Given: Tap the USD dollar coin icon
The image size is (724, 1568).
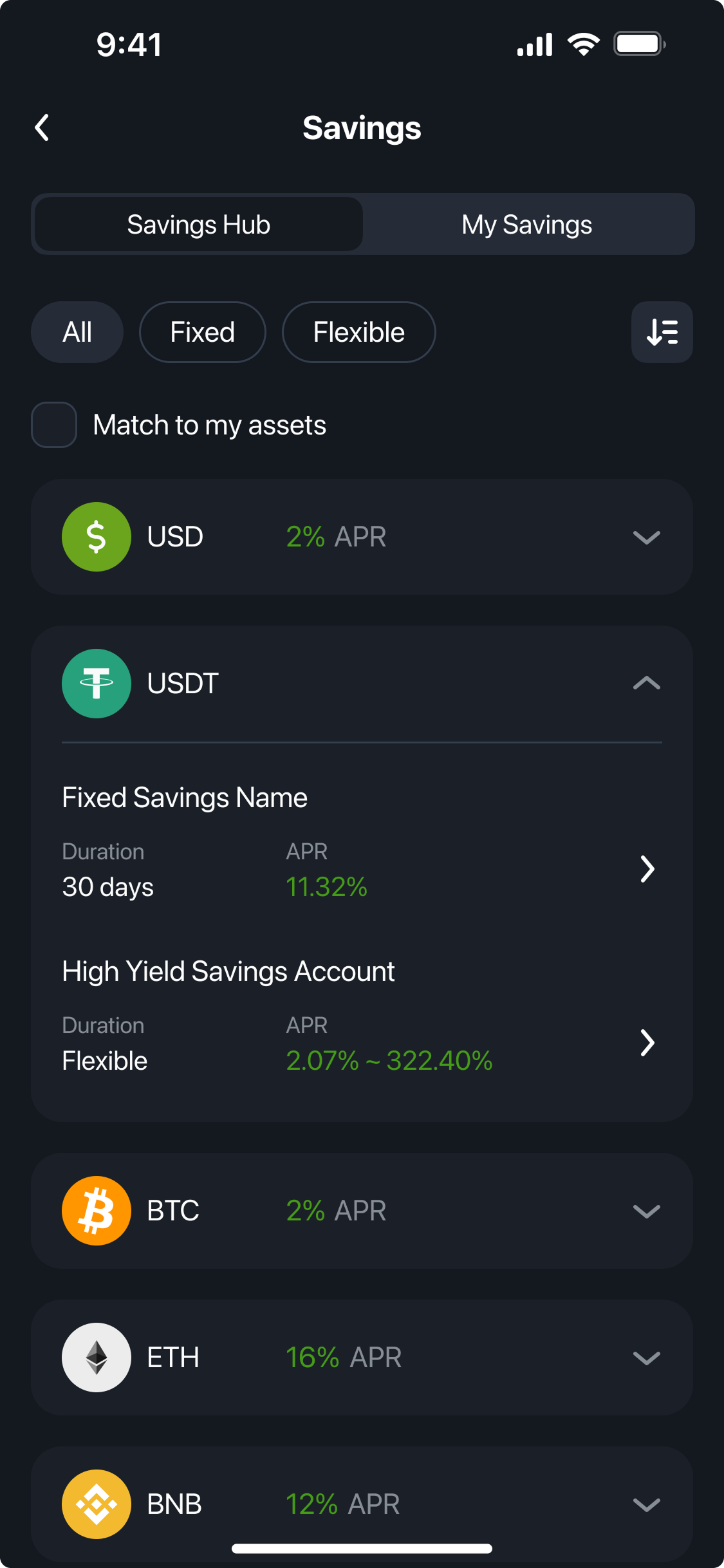Looking at the screenshot, I should click(96, 536).
